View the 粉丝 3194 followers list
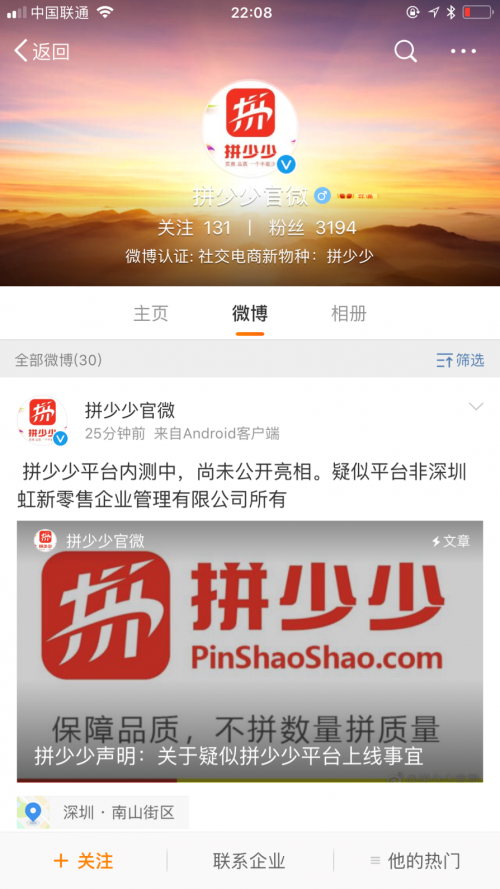Viewport: 500px width, 889px height. click(x=312, y=228)
